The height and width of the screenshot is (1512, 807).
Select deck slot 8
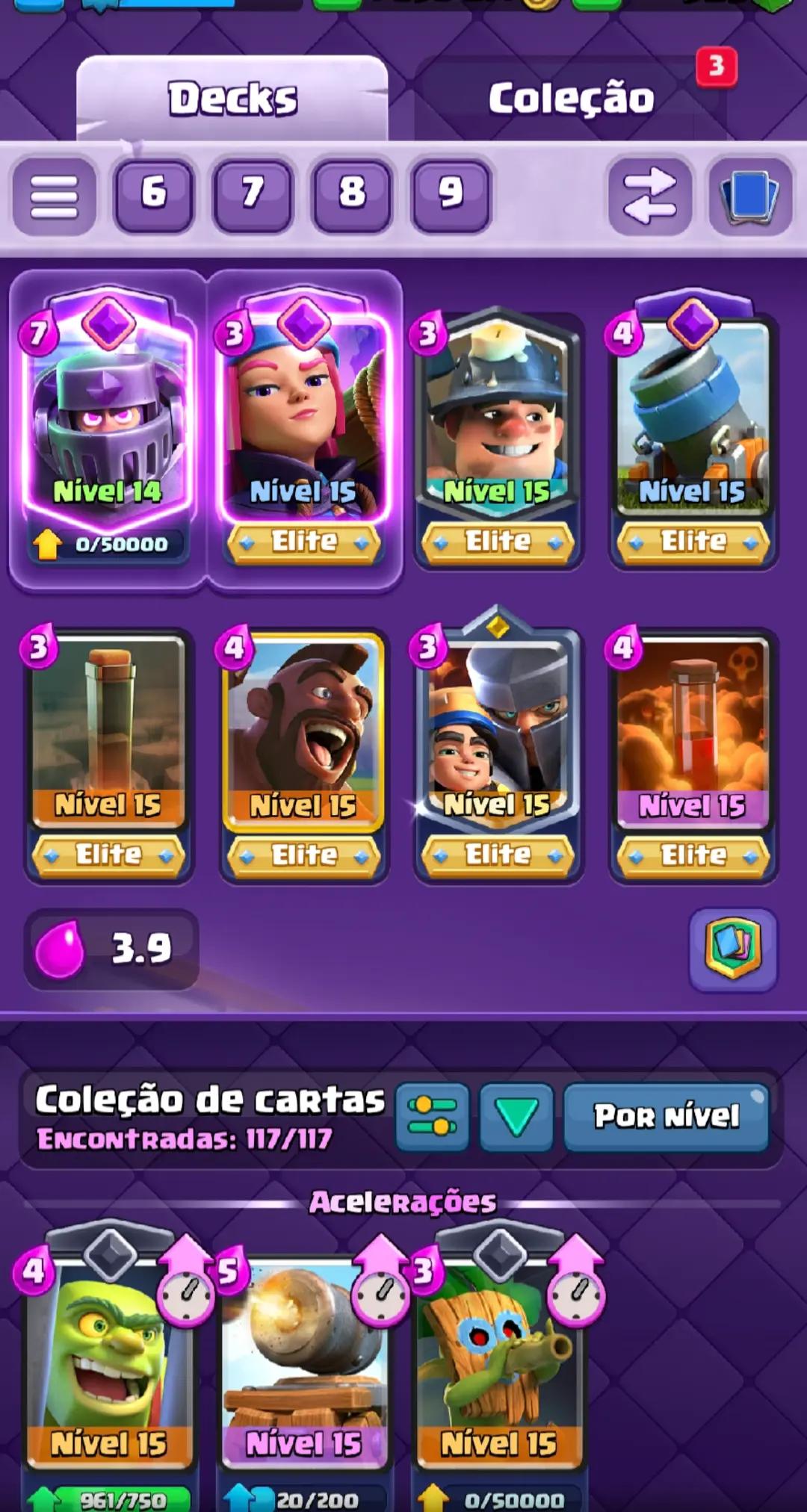pyautogui.click(x=352, y=194)
